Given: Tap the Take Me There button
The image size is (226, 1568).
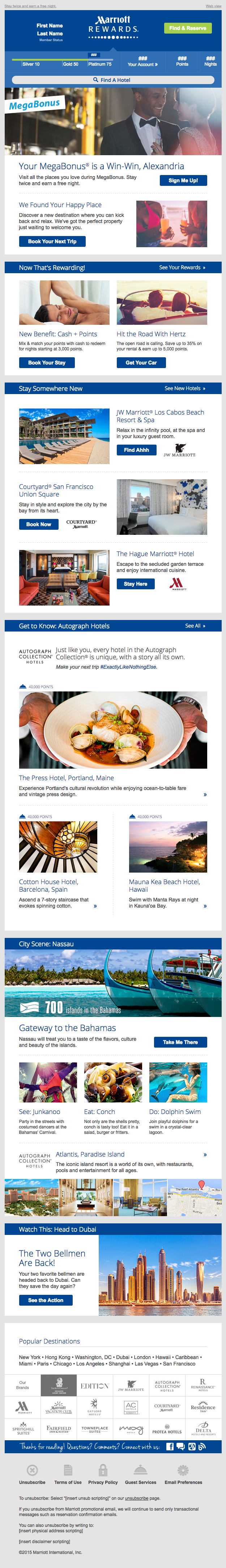Looking at the screenshot, I should click(180, 1042).
